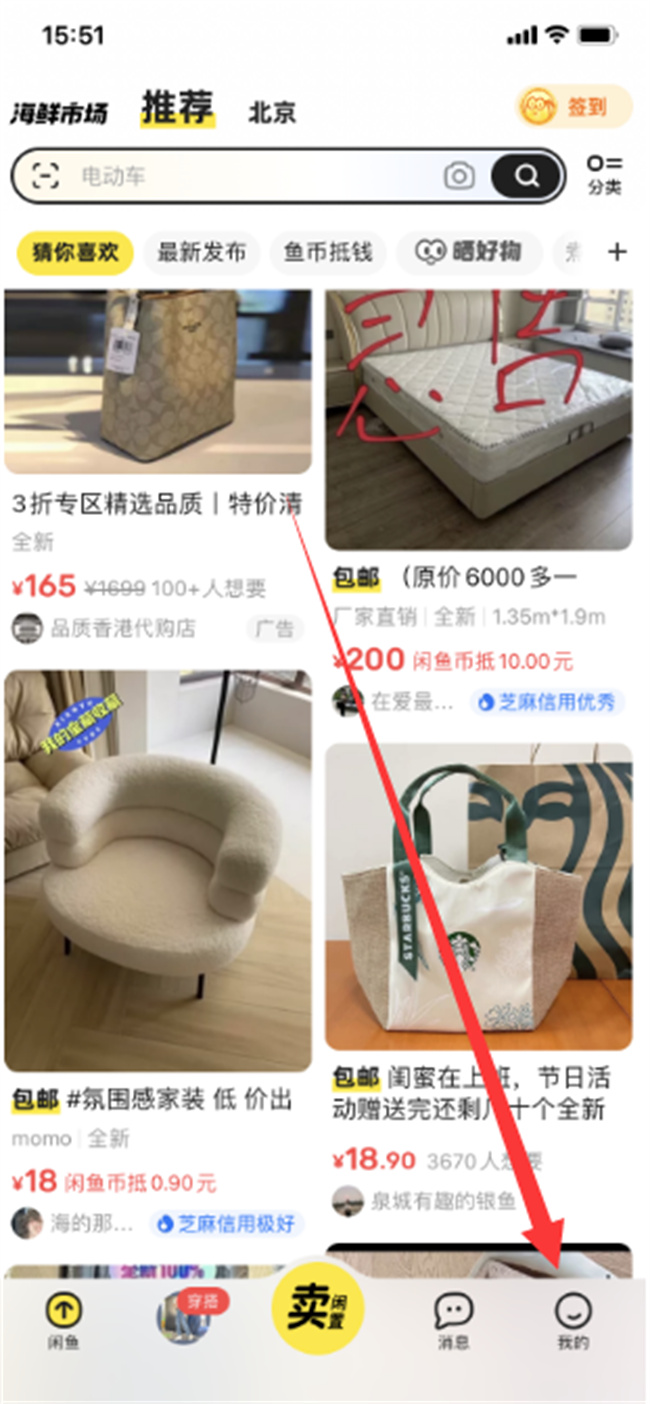This screenshot has width=650, height=1404.
Task: Select the 猜你喜欢 chip
Action: click(x=75, y=252)
